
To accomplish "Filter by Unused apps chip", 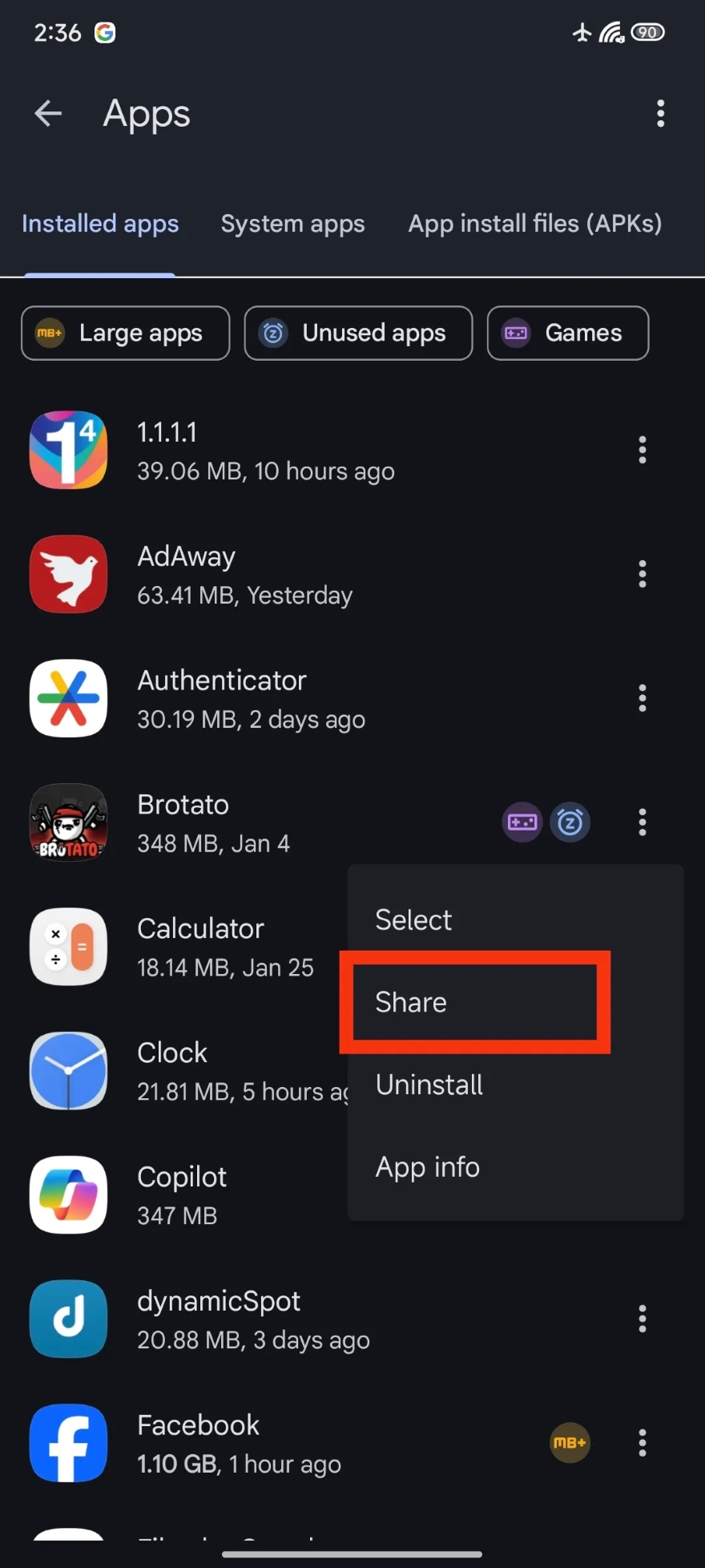I will tap(358, 333).
